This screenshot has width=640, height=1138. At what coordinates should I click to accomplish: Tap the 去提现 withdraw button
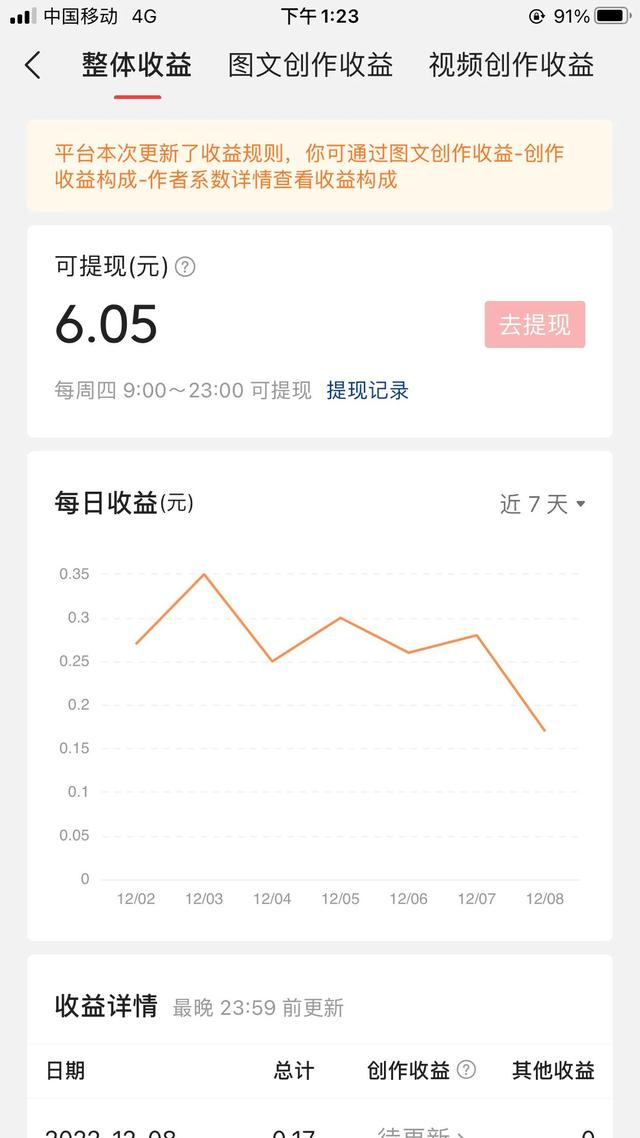point(535,324)
